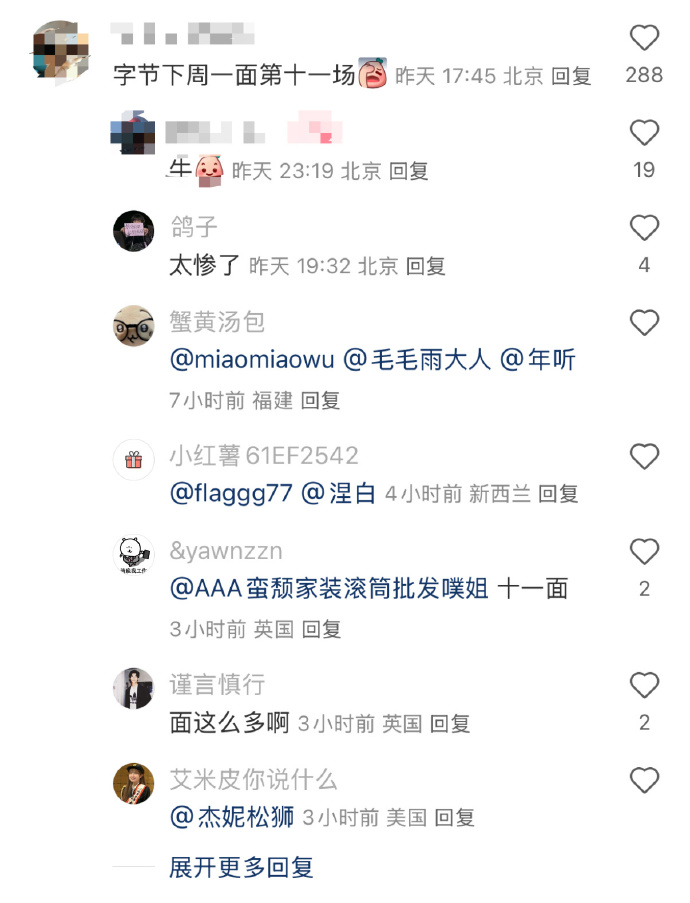This screenshot has height=903, width=690.
Task: Like the reply saying 牛
Action: (x=644, y=132)
